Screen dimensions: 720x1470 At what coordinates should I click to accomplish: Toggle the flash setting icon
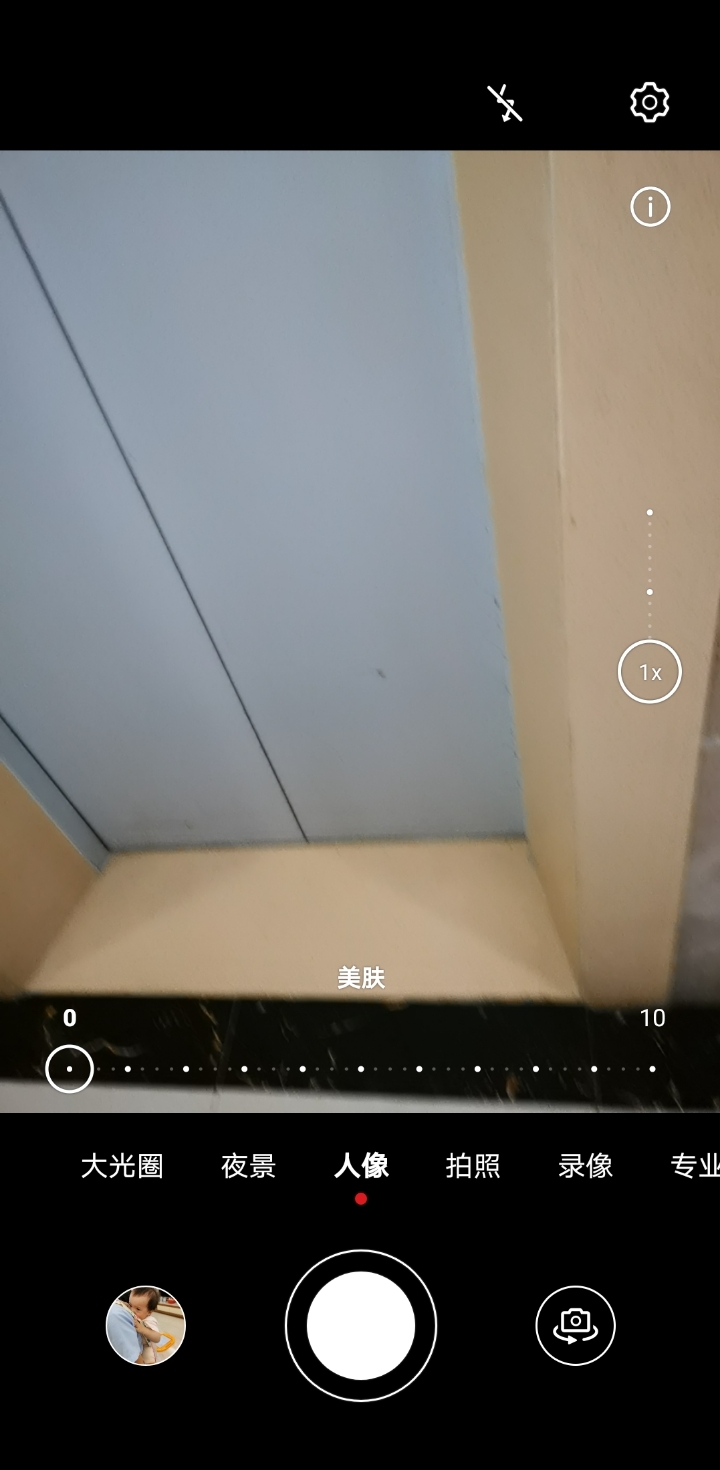[x=505, y=103]
